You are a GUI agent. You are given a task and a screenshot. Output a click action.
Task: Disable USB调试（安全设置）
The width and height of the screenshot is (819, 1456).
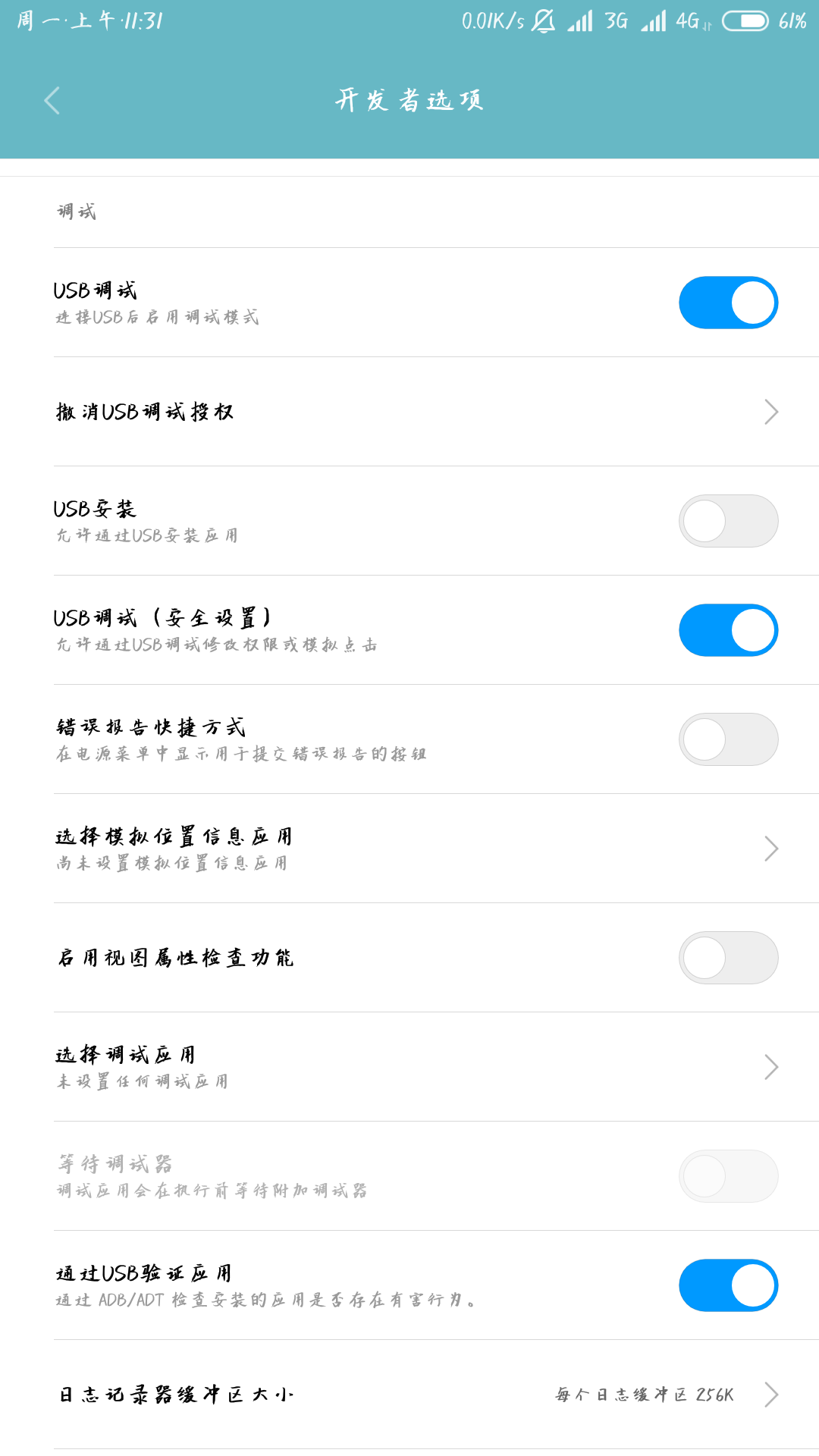728,630
